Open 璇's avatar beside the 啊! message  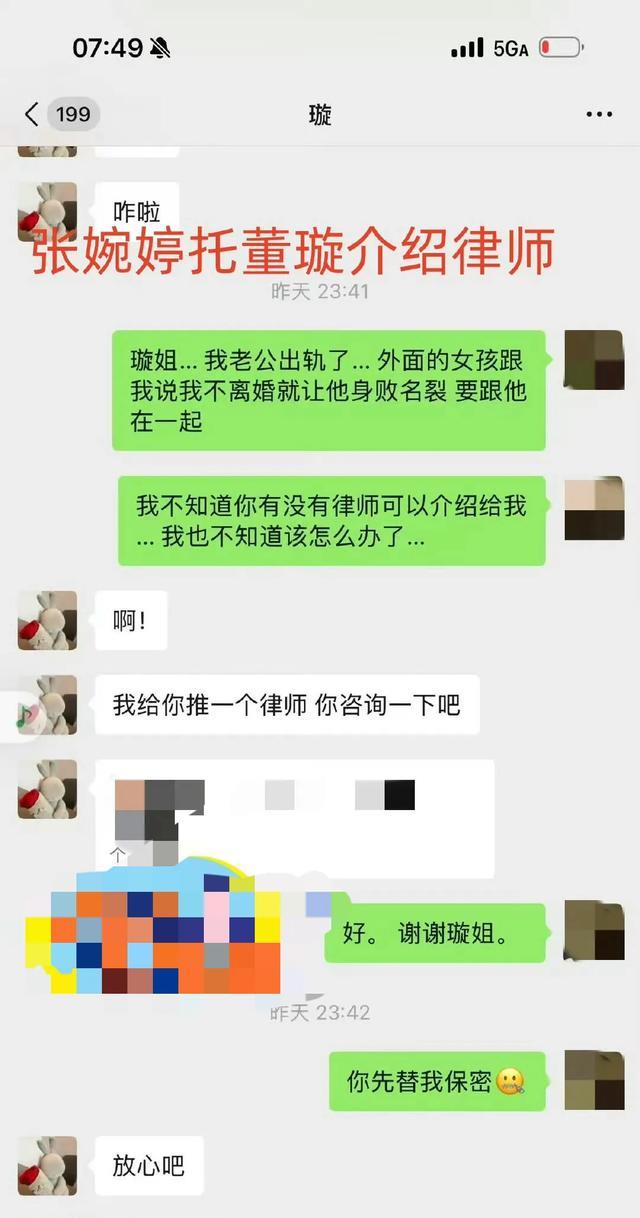coord(47,620)
